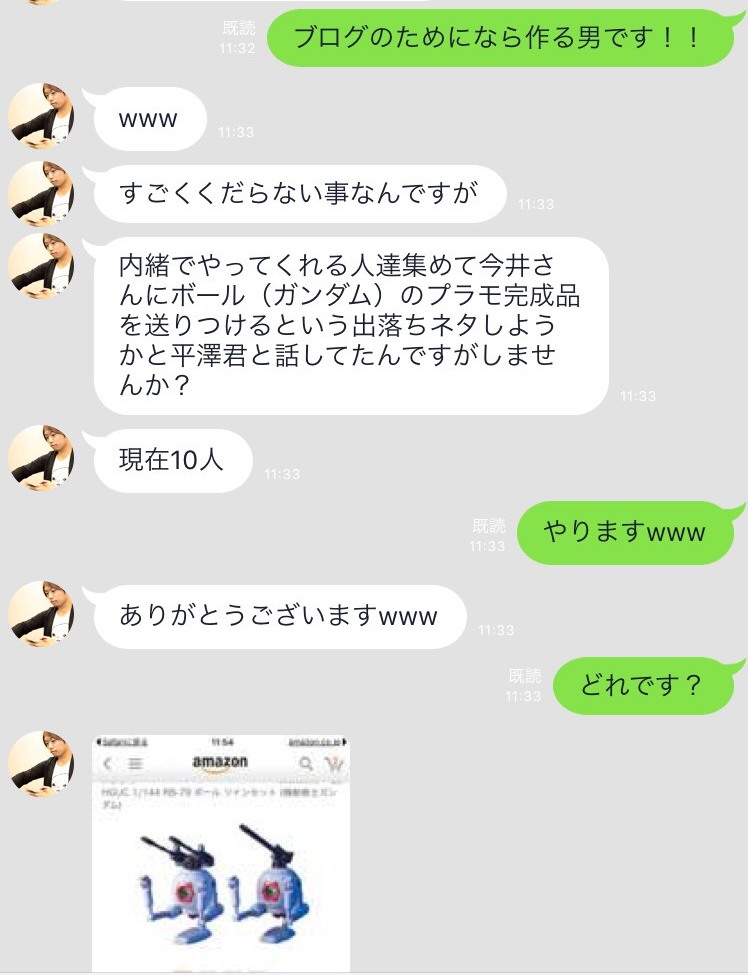This screenshot has height=975, width=748.
Task: Open sender profile beside the Amazon image message
Action: click(x=42, y=764)
